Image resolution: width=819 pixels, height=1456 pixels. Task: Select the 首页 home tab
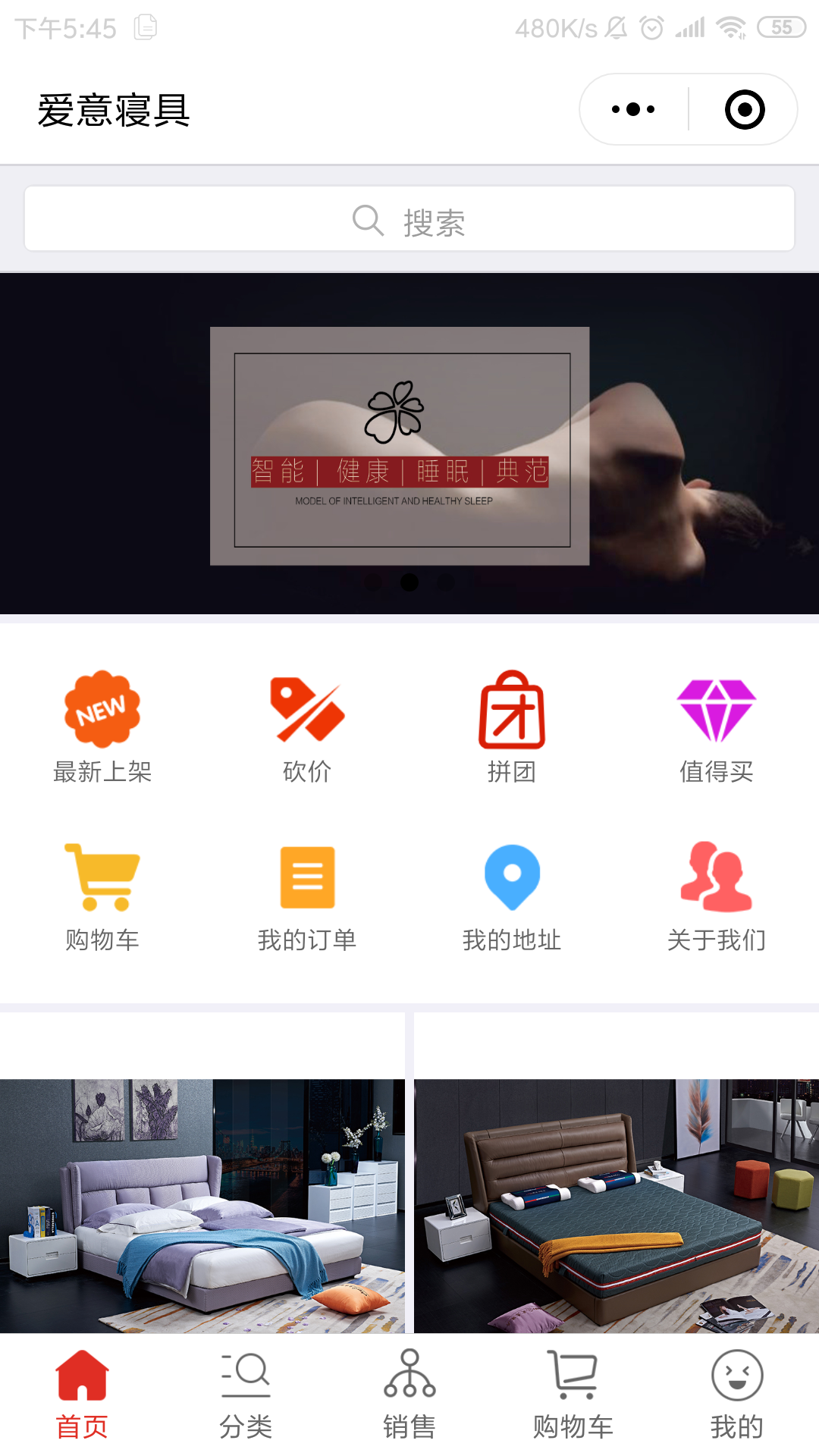point(82,1399)
